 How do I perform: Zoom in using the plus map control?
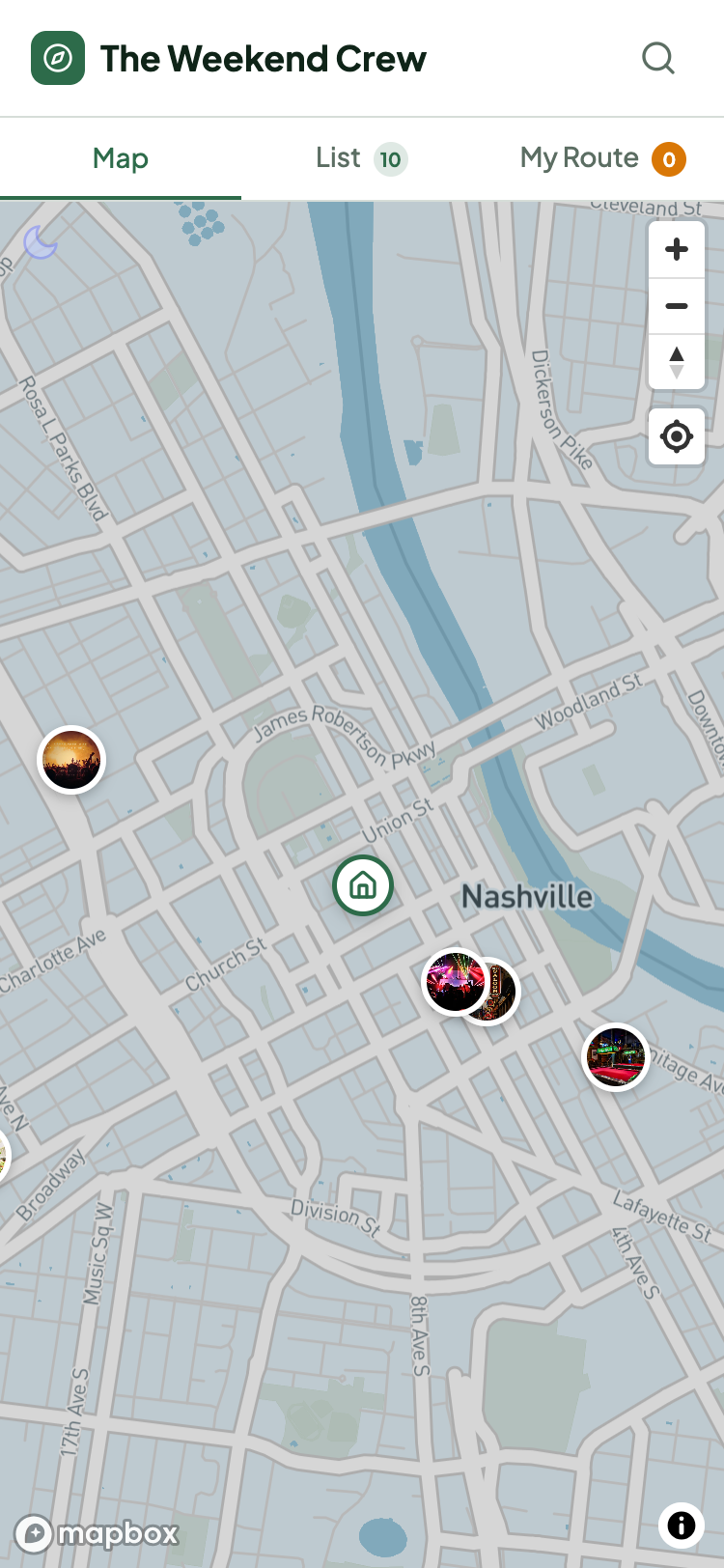tap(676, 249)
